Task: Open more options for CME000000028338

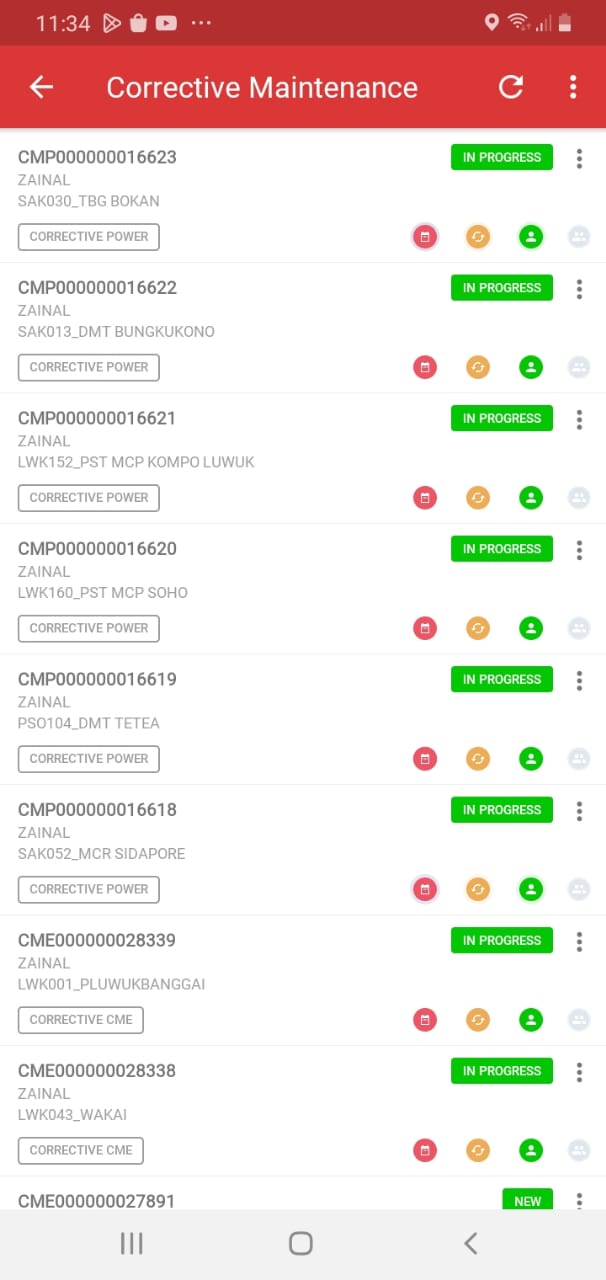Action: coord(579,1072)
